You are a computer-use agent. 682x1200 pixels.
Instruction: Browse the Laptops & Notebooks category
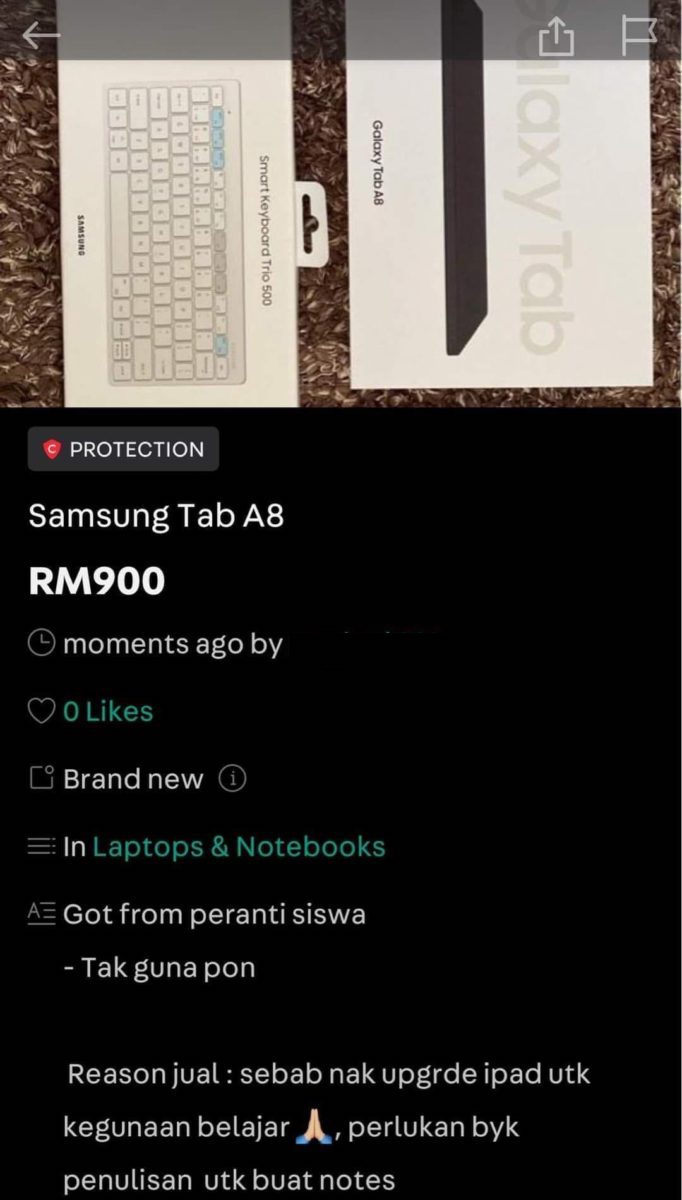point(239,847)
